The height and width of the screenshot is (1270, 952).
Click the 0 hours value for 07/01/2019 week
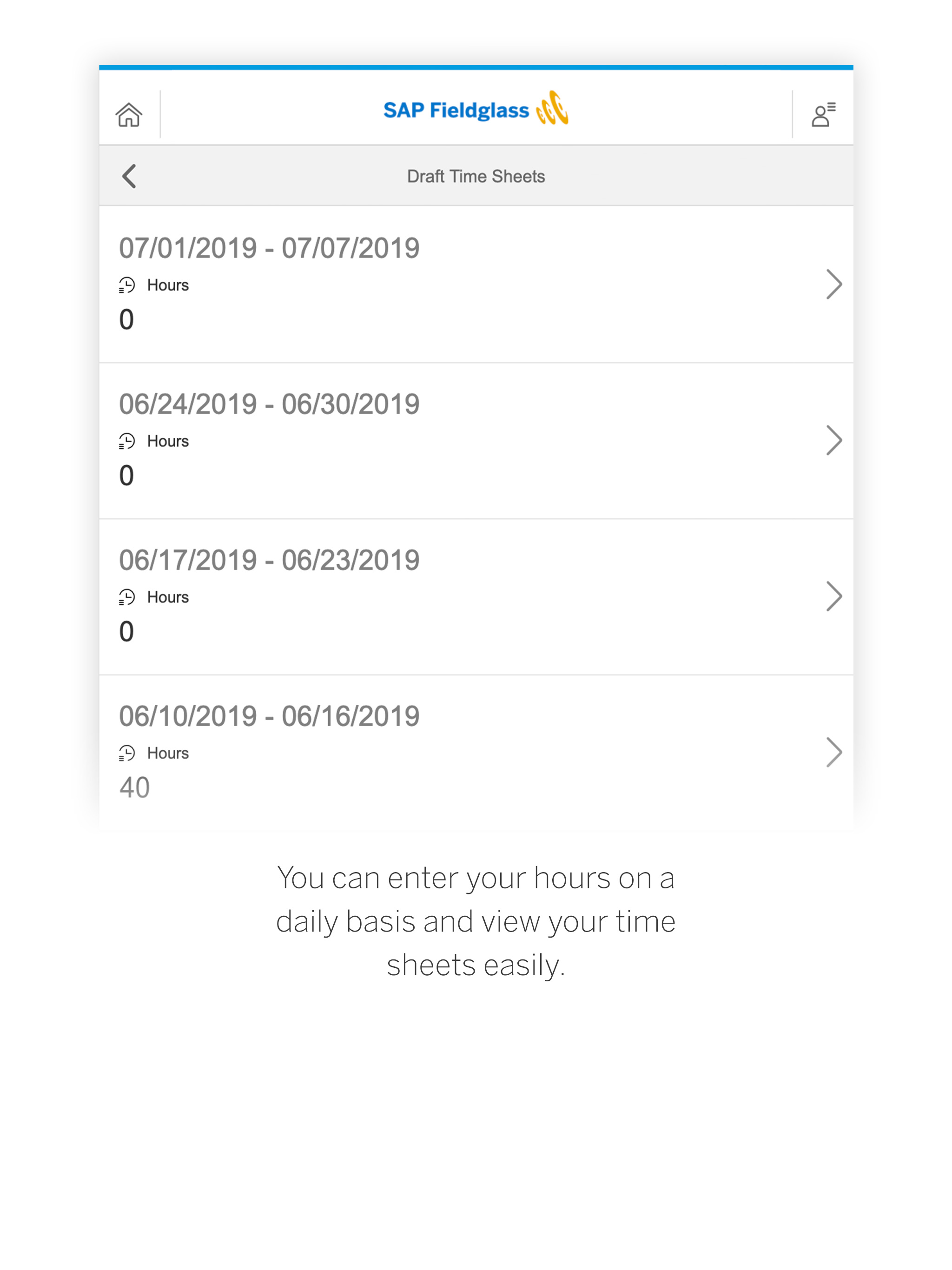[x=127, y=320]
